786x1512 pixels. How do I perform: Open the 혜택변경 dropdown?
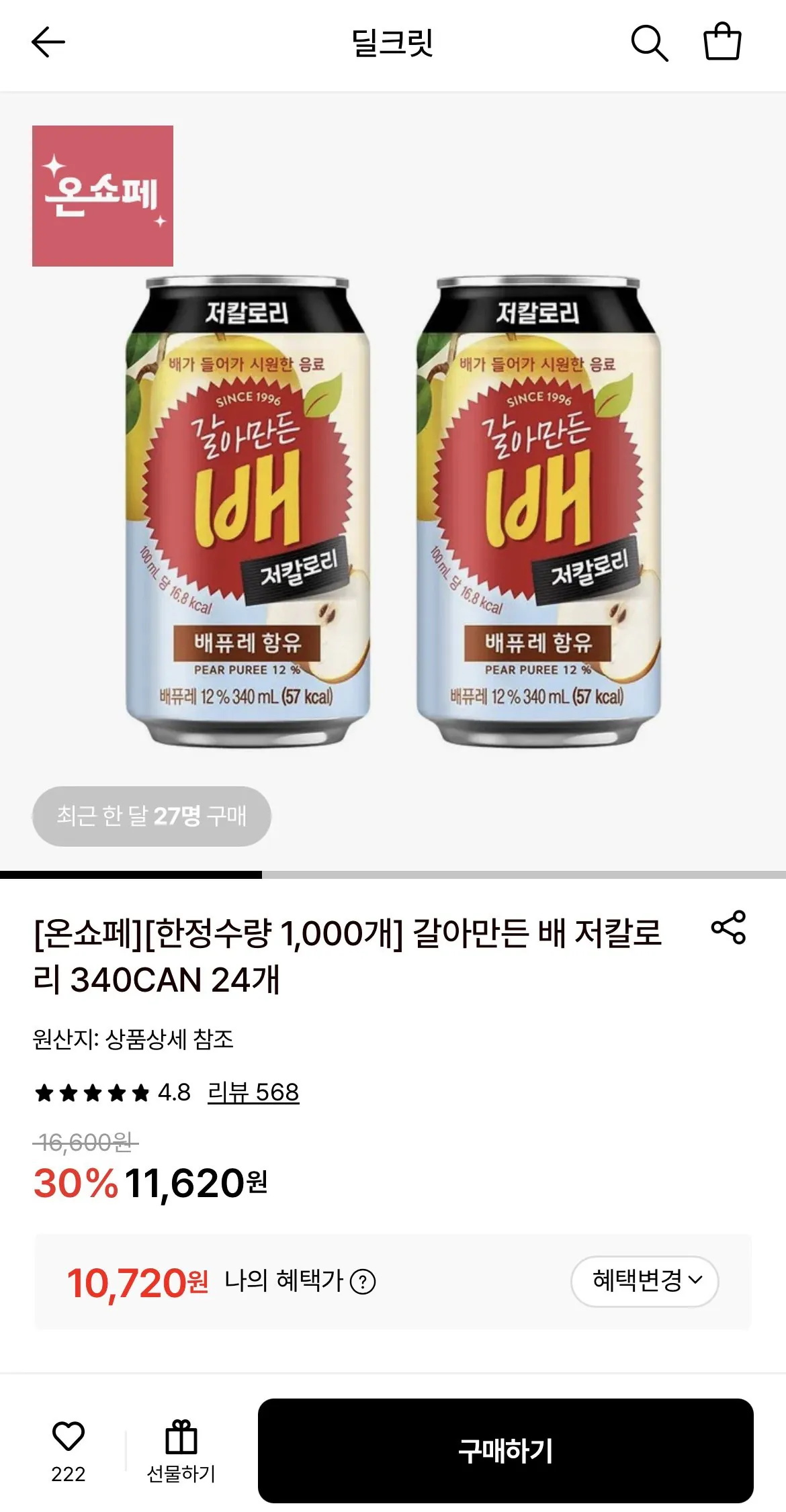coord(643,1280)
